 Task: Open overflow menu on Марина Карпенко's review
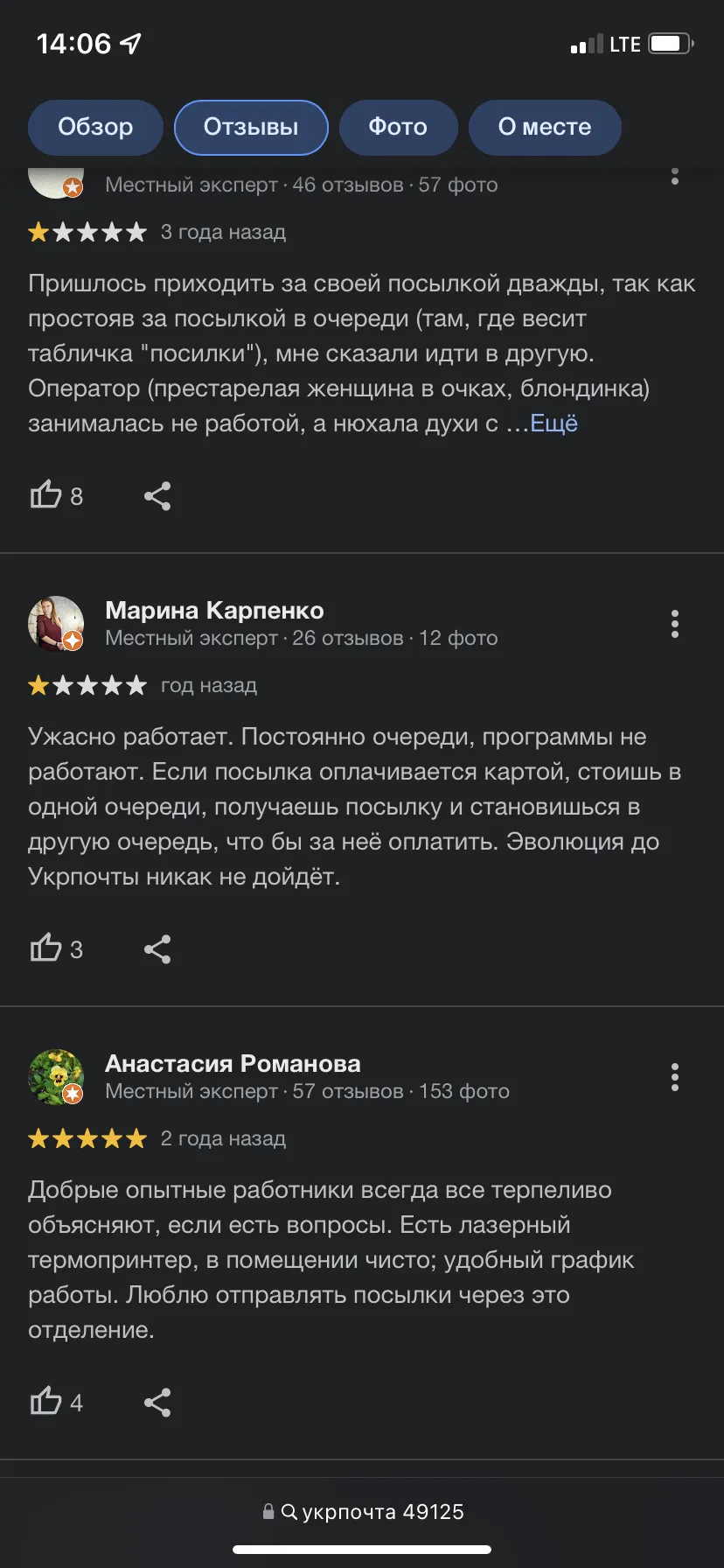pos(674,624)
